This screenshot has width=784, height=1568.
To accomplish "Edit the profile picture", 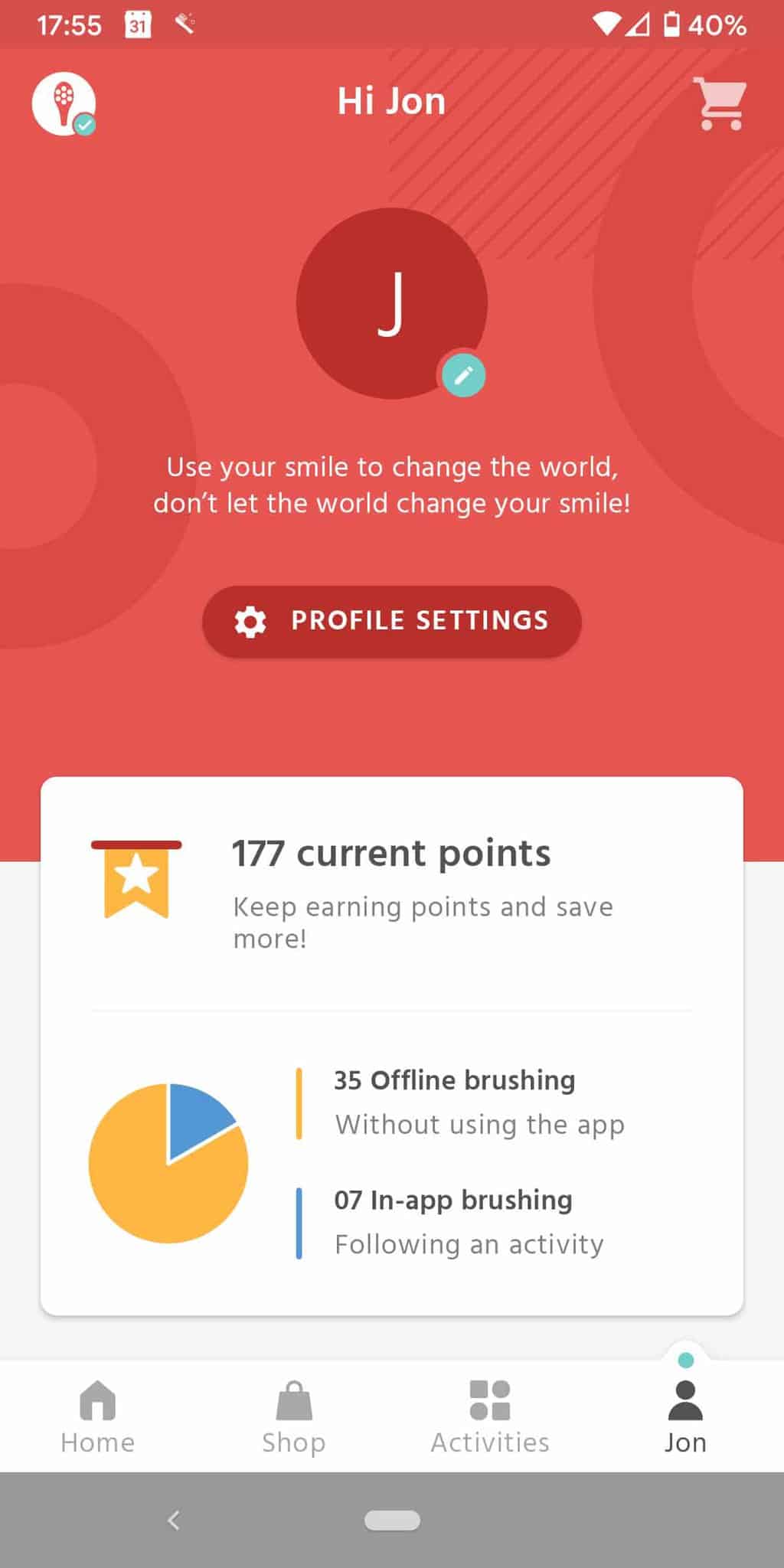I will [x=463, y=376].
